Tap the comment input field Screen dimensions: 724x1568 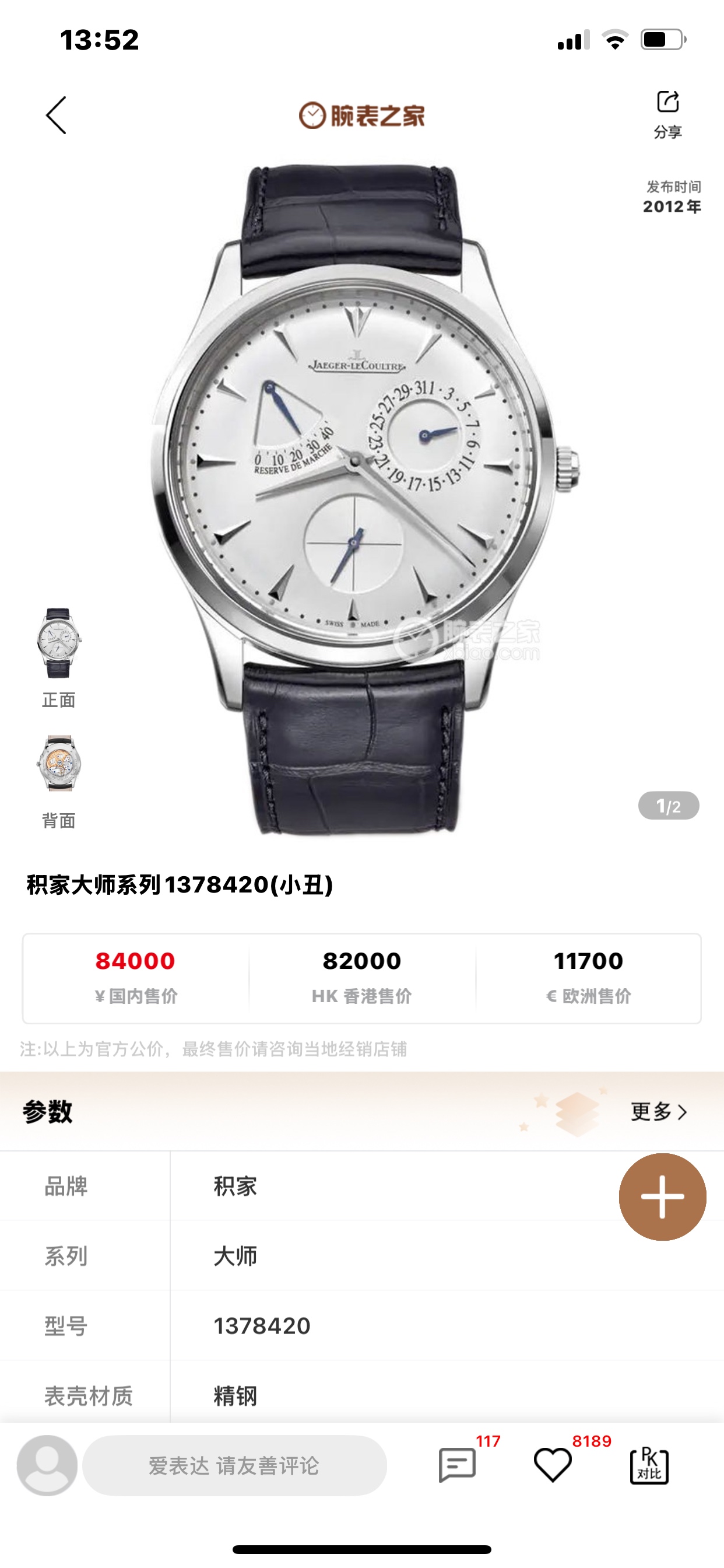pos(234,1465)
